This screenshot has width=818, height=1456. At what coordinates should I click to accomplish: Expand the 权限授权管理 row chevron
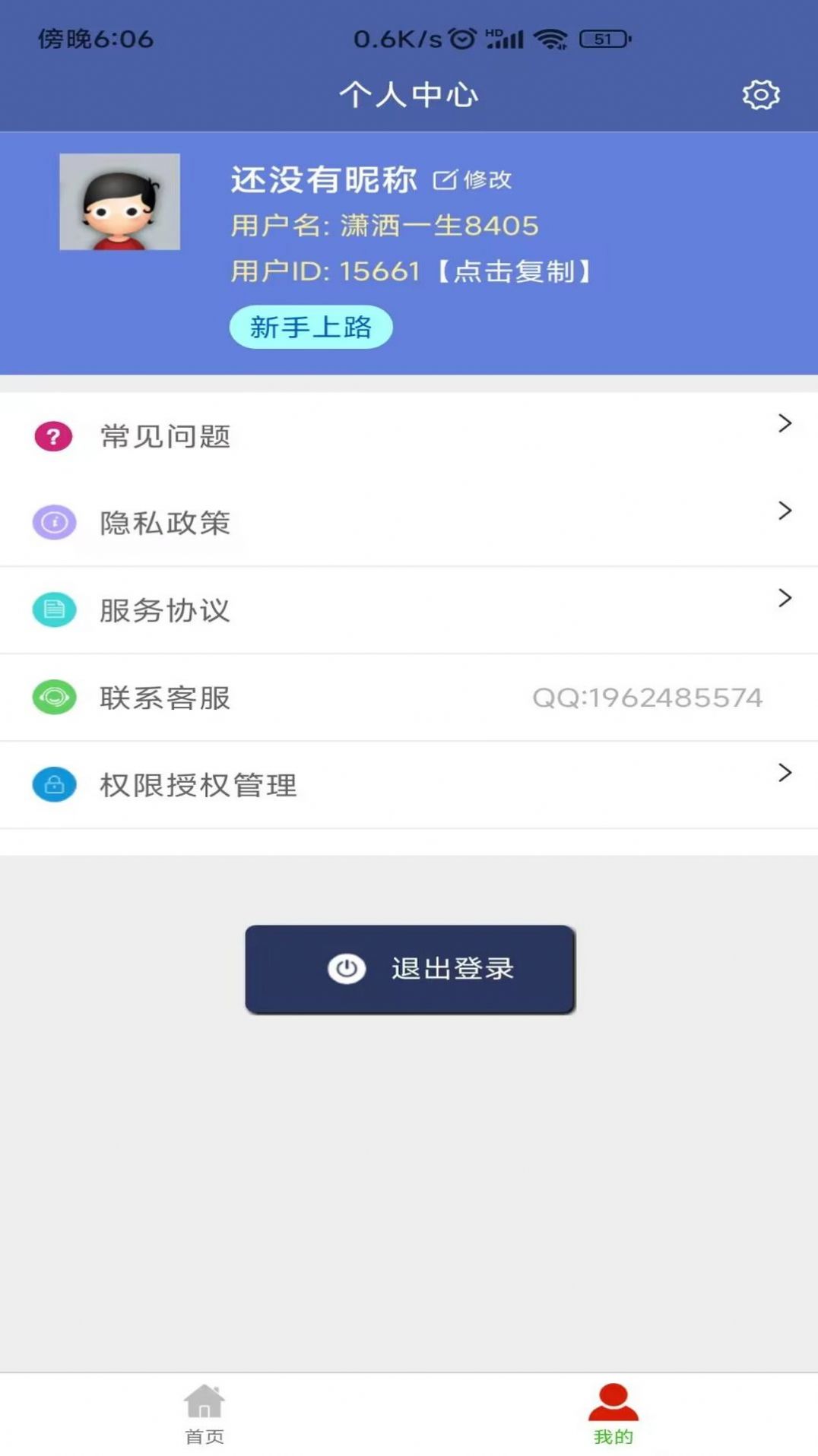784,773
